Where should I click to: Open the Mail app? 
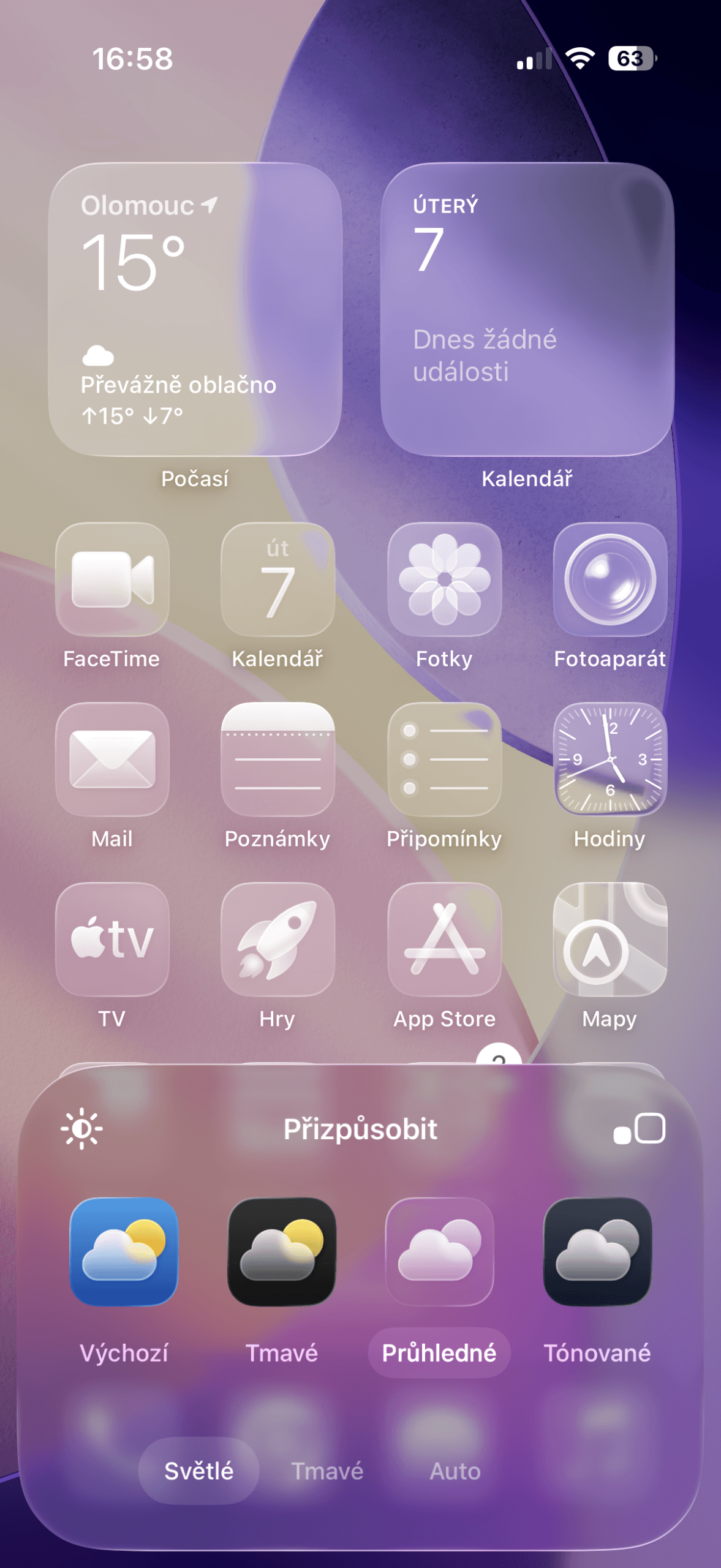click(112, 759)
